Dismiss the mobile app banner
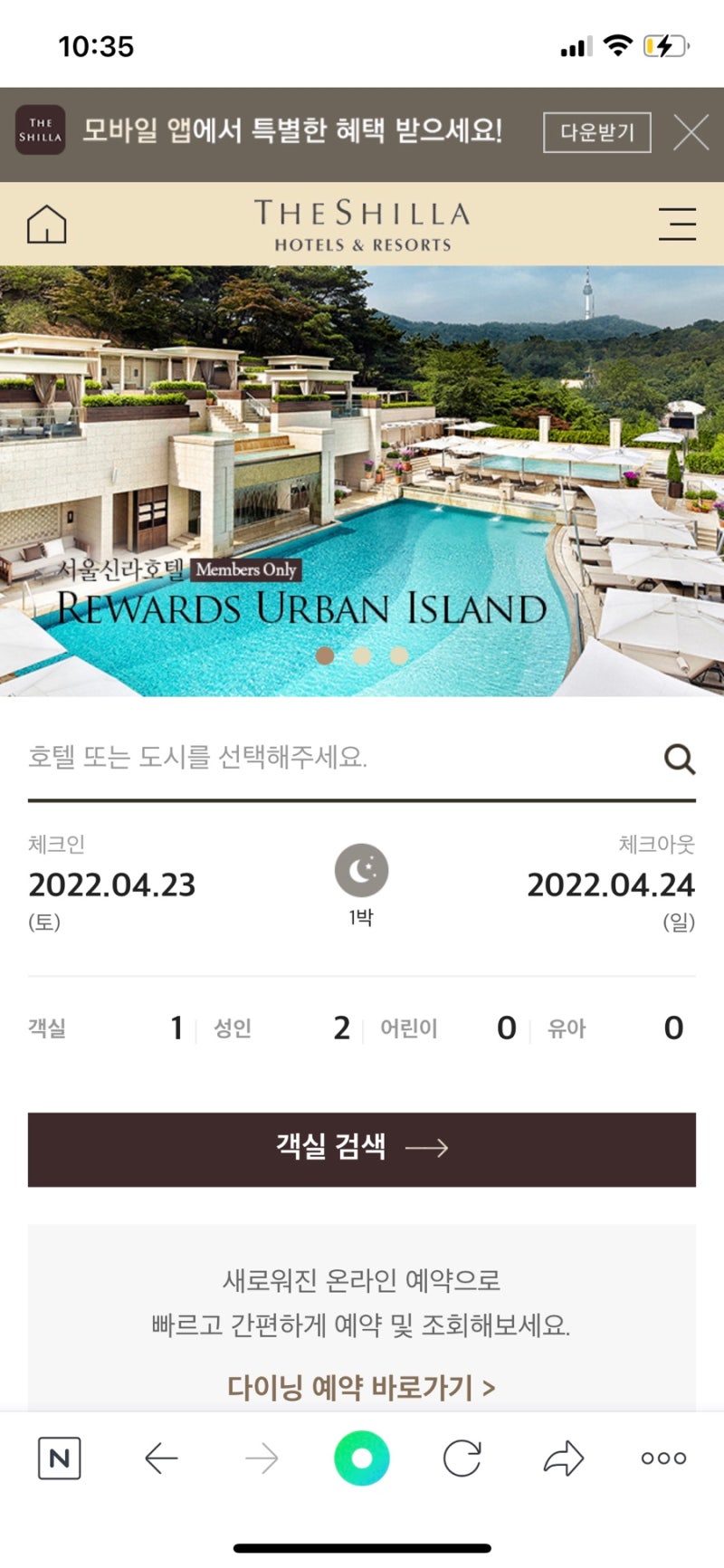Image resolution: width=724 pixels, height=1568 pixels. (691, 133)
